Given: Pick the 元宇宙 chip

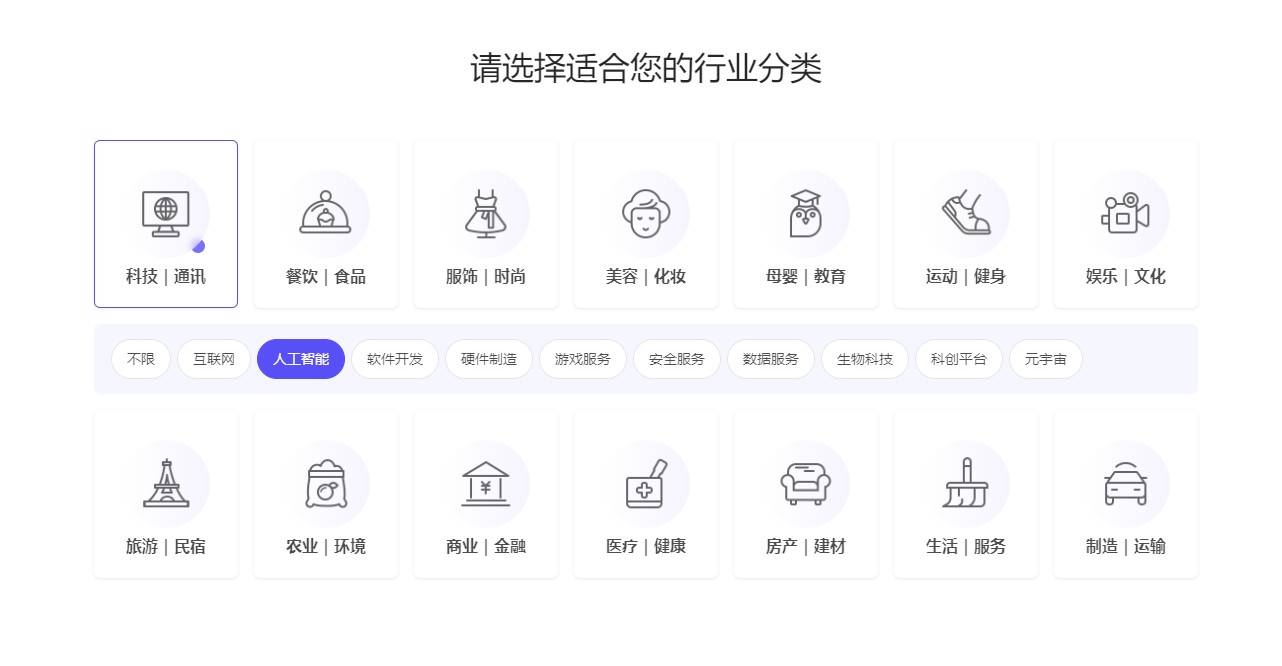Looking at the screenshot, I should pos(1046,359).
